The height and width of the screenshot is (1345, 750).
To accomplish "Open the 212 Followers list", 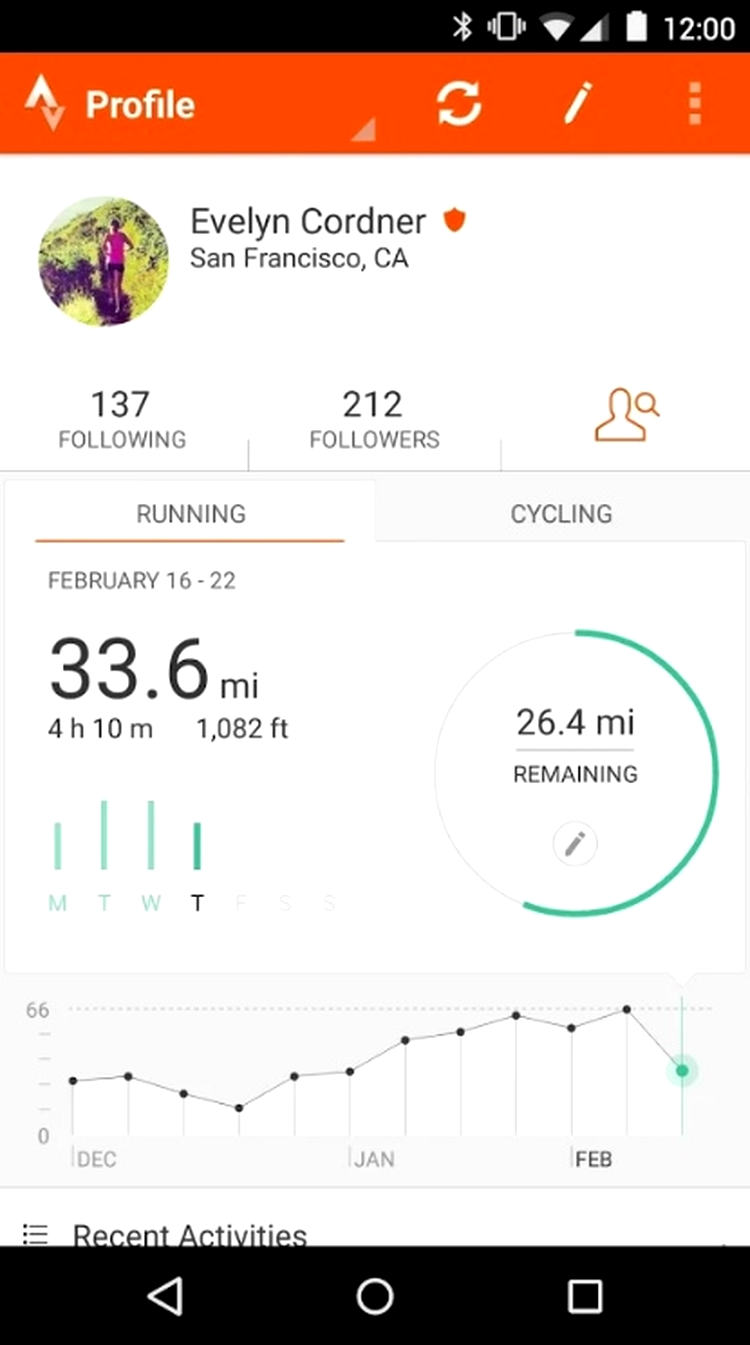I will (374, 419).
